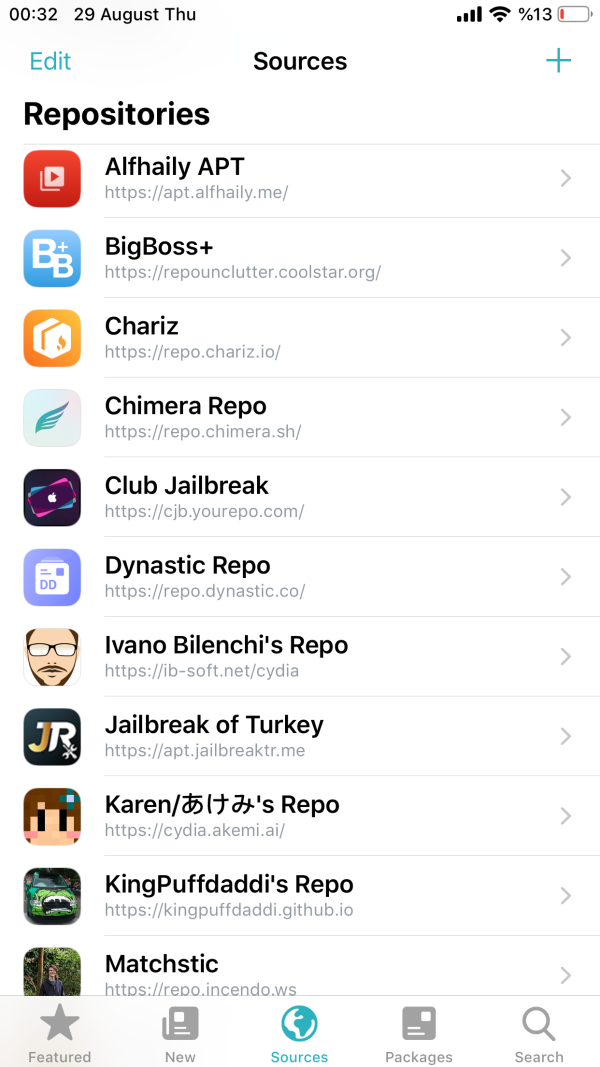This screenshot has width=600, height=1067.
Task: Open the Matchstic repository
Action: click(300, 972)
